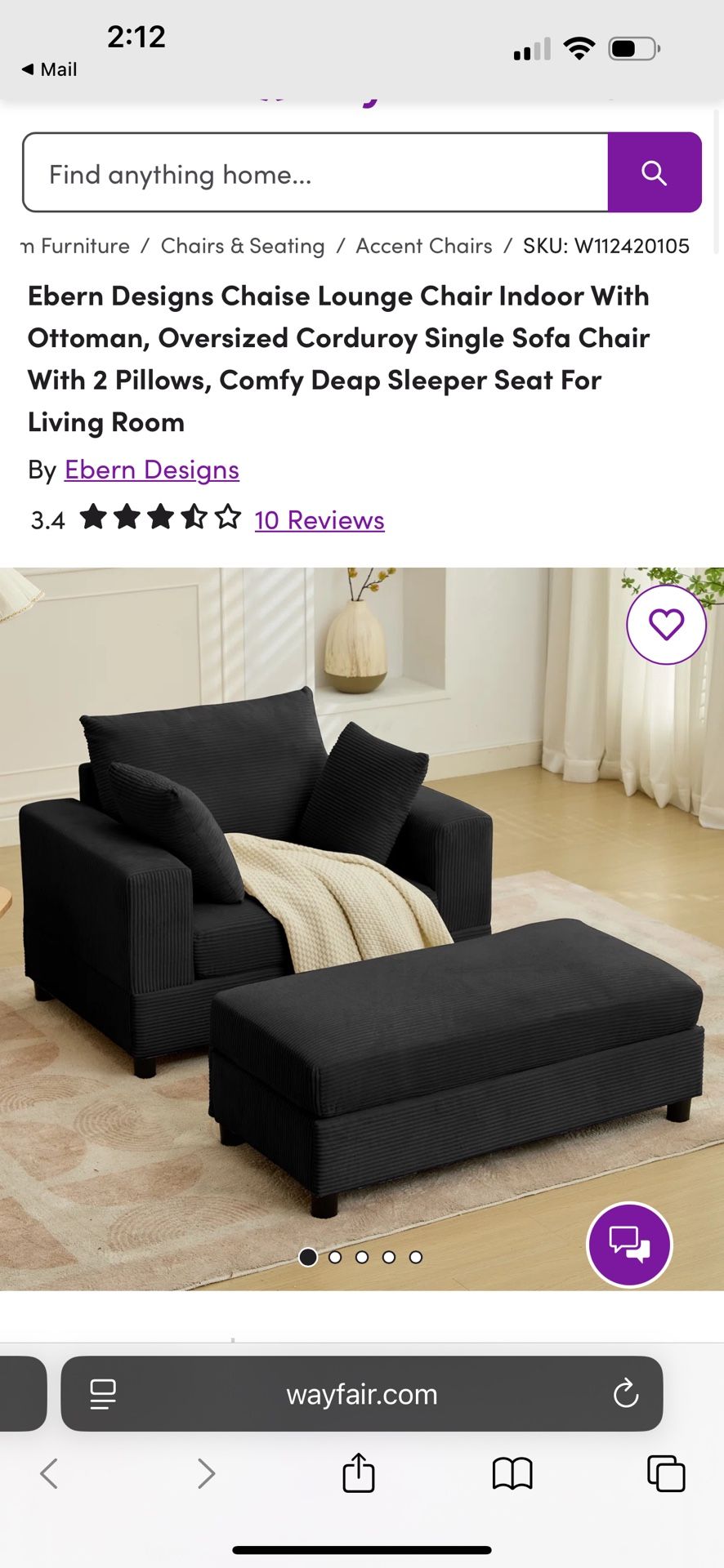The height and width of the screenshot is (1568, 724).
Task: Open the Safari tab overview icon
Action: tap(666, 1474)
